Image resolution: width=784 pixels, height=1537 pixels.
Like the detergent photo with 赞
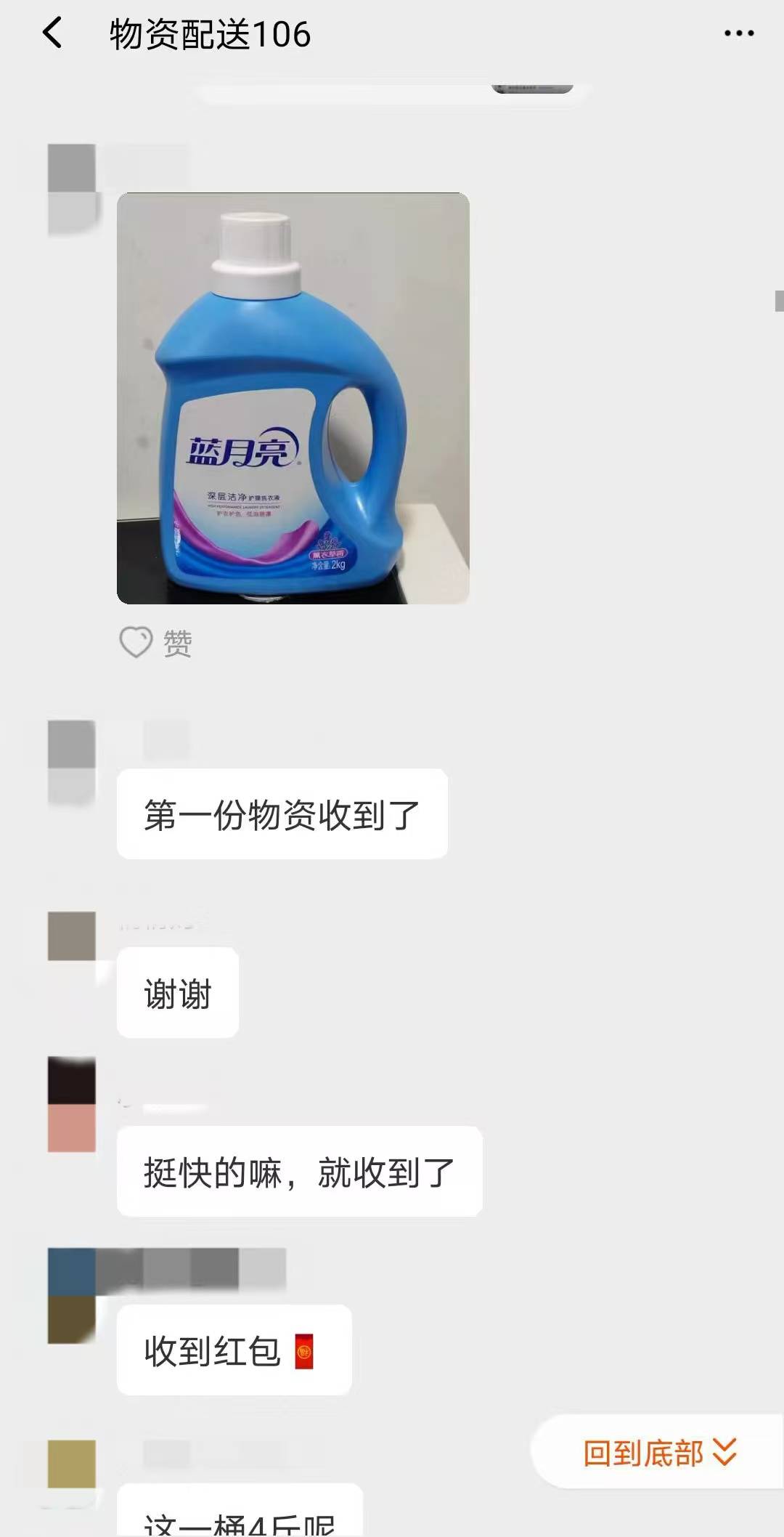[155, 643]
